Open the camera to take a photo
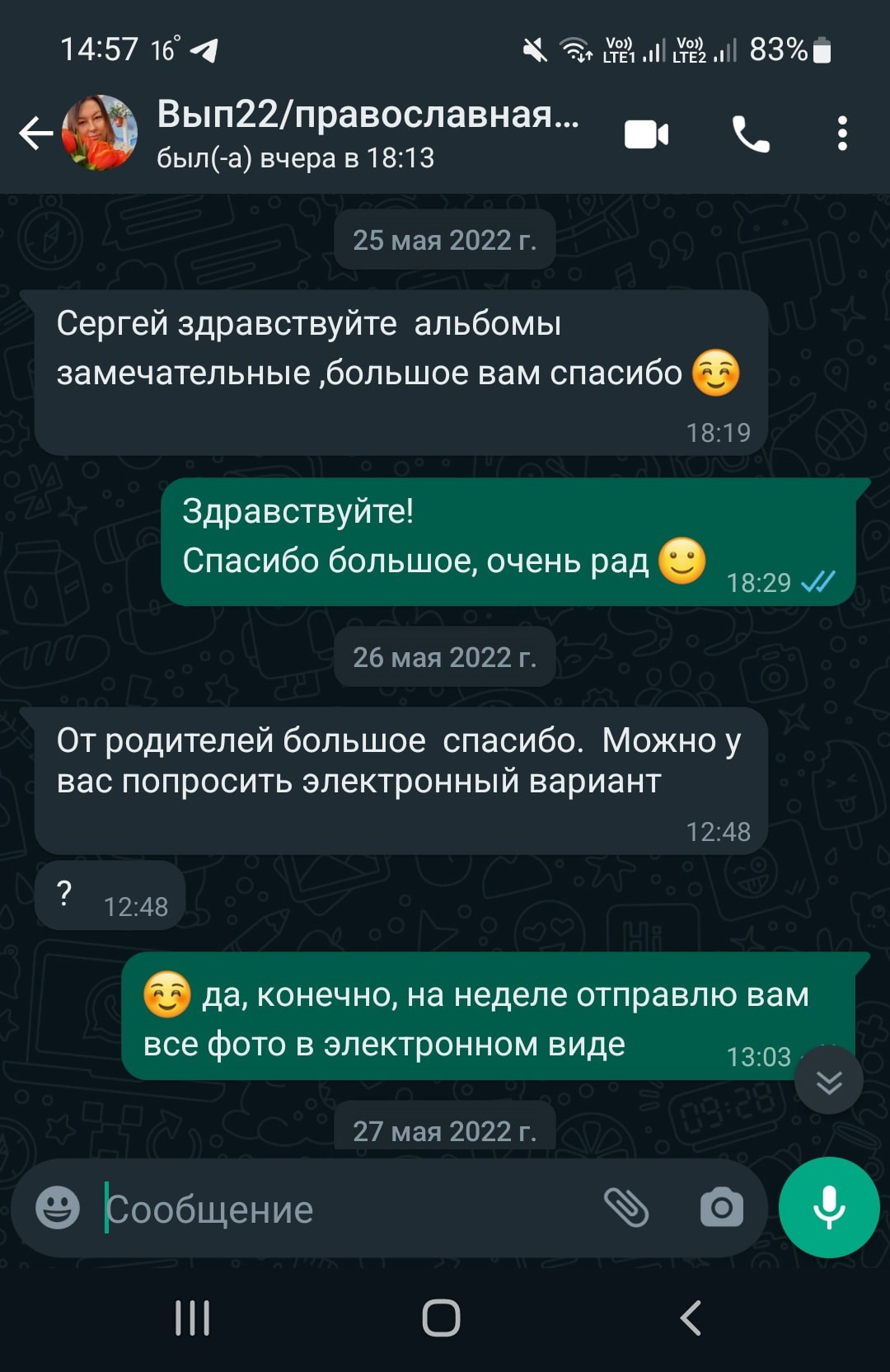Image resolution: width=890 pixels, height=1372 pixels. click(x=721, y=1208)
